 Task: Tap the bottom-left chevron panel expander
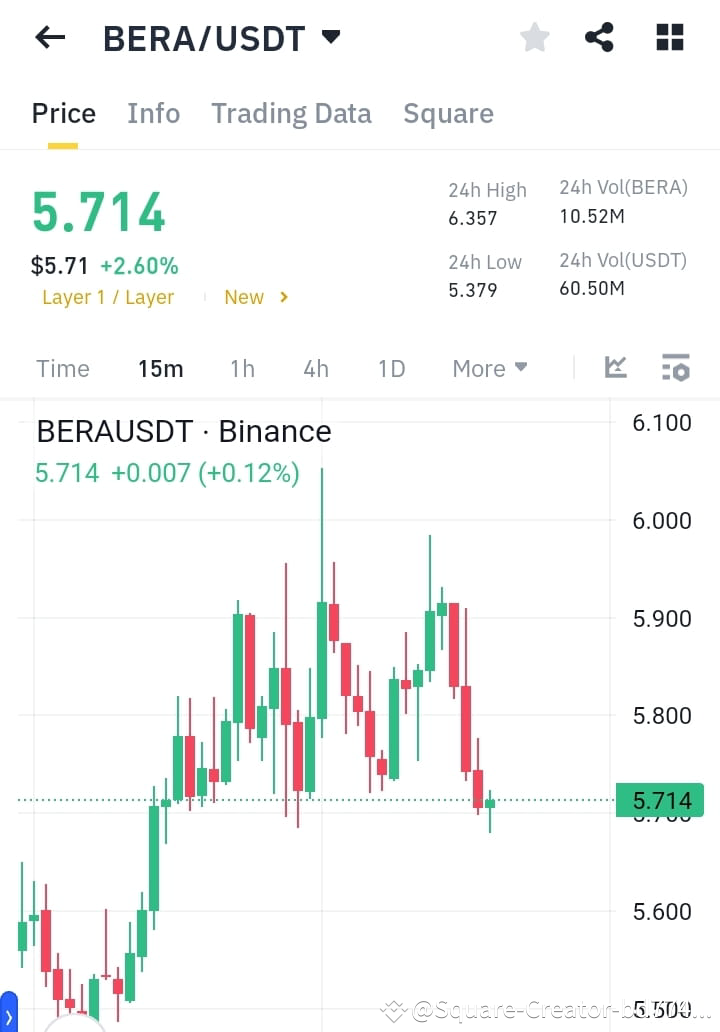pos(8,1013)
